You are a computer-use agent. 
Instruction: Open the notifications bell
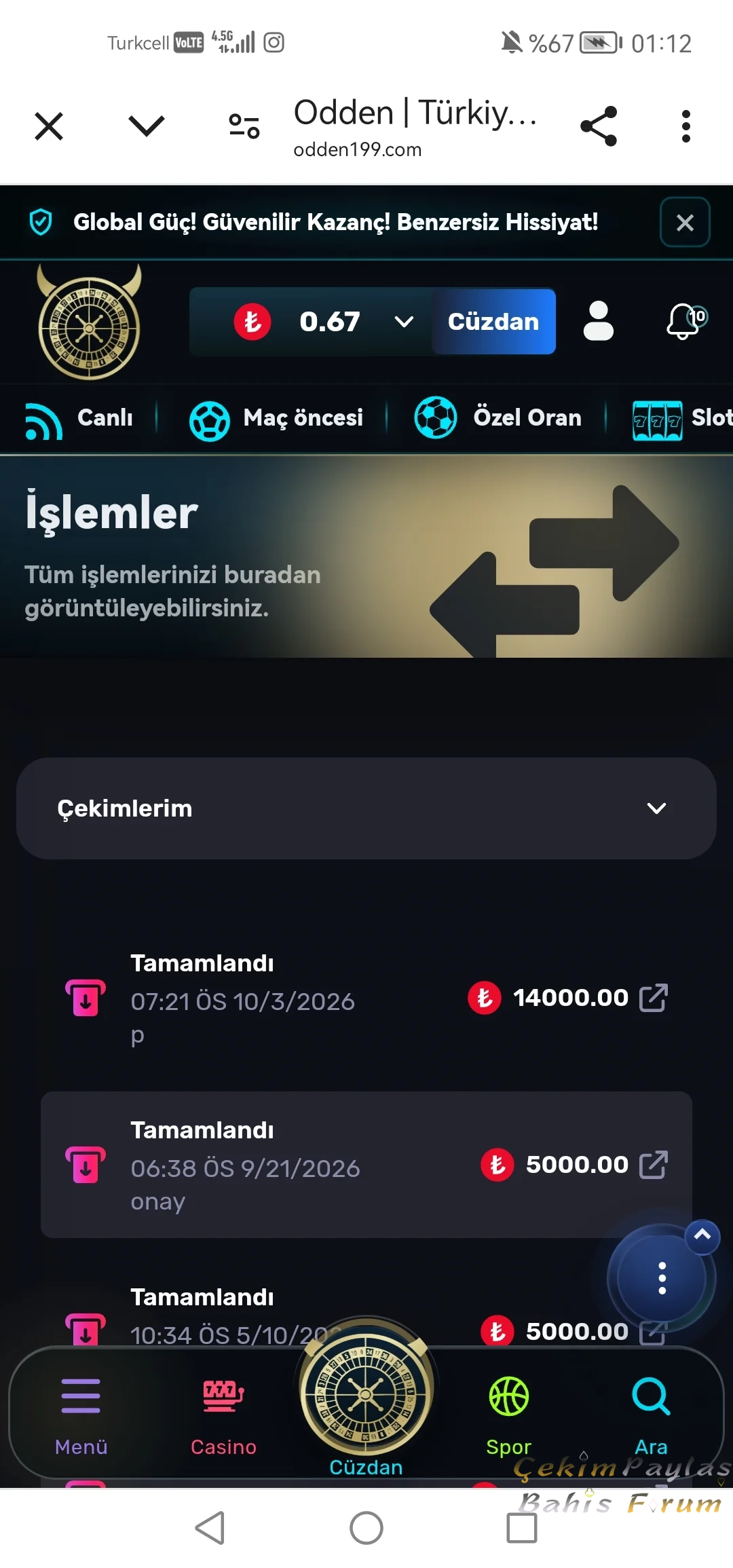coord(685,321)
